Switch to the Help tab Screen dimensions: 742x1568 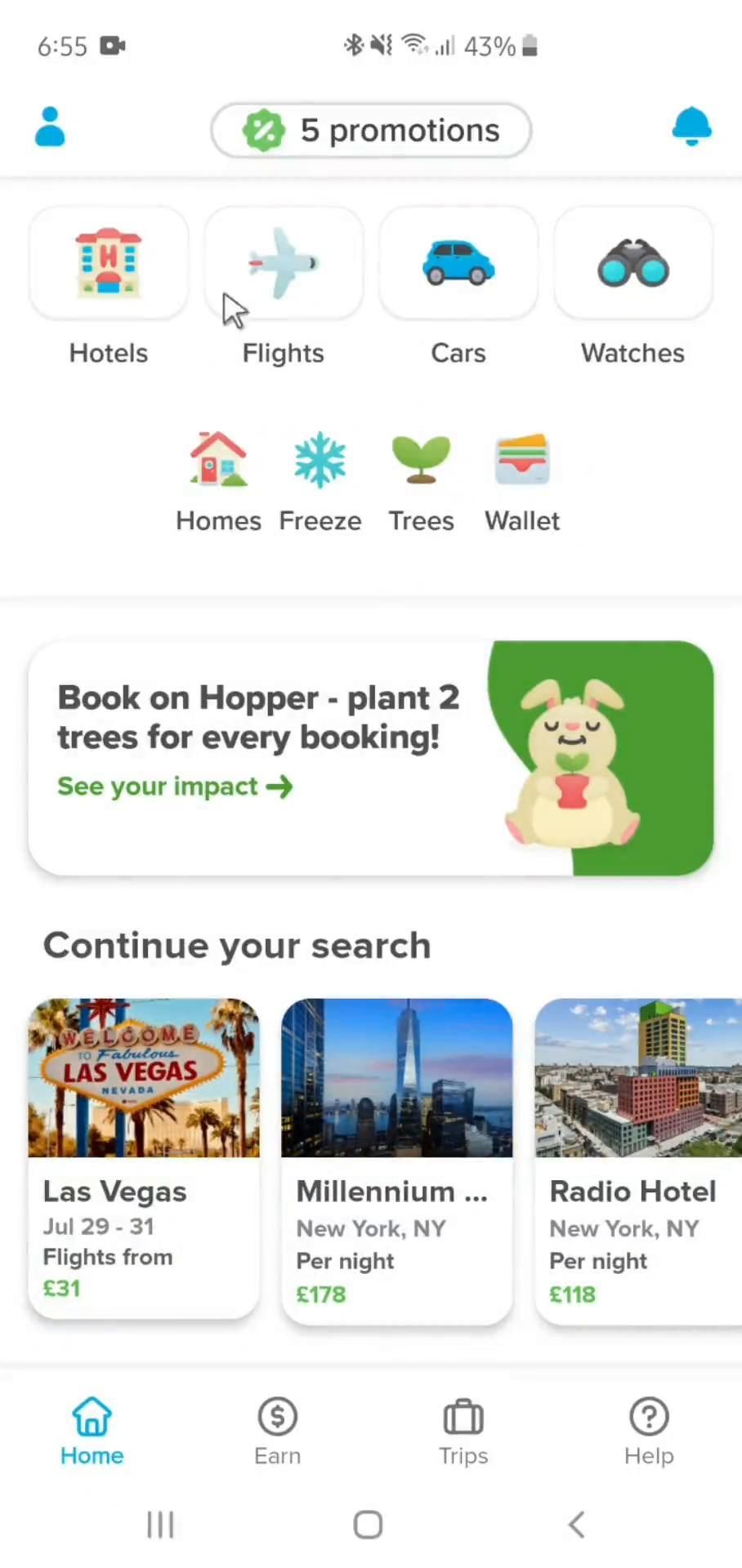coord(649,1431)
